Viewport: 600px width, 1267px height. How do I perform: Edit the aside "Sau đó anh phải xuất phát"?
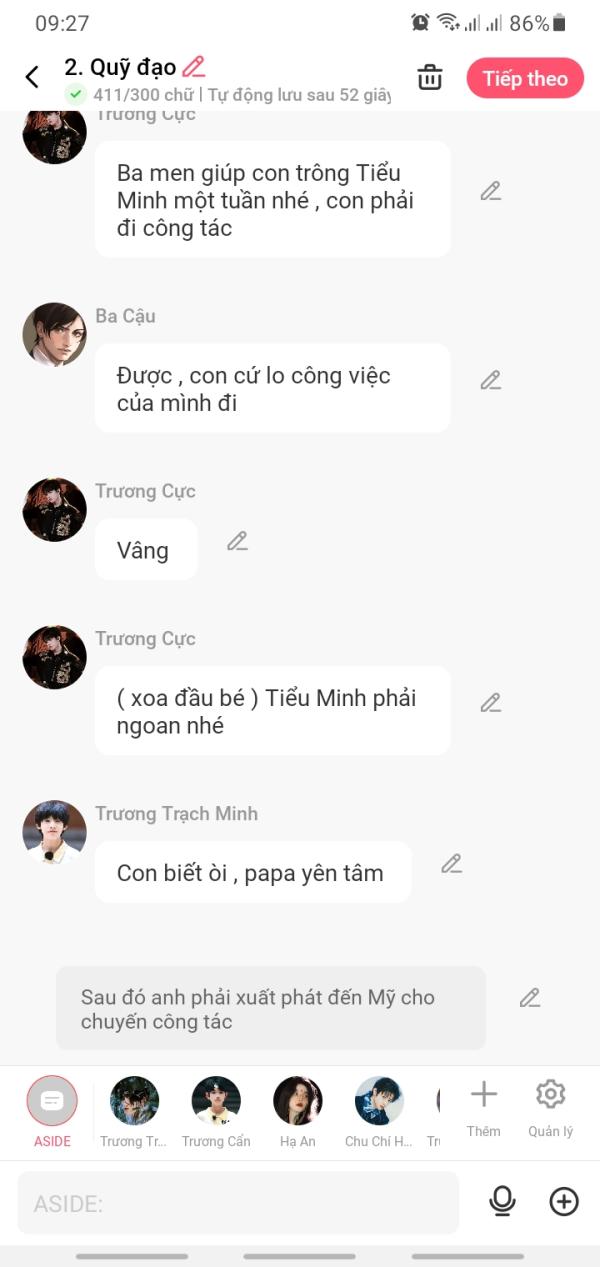coord(530,998)
